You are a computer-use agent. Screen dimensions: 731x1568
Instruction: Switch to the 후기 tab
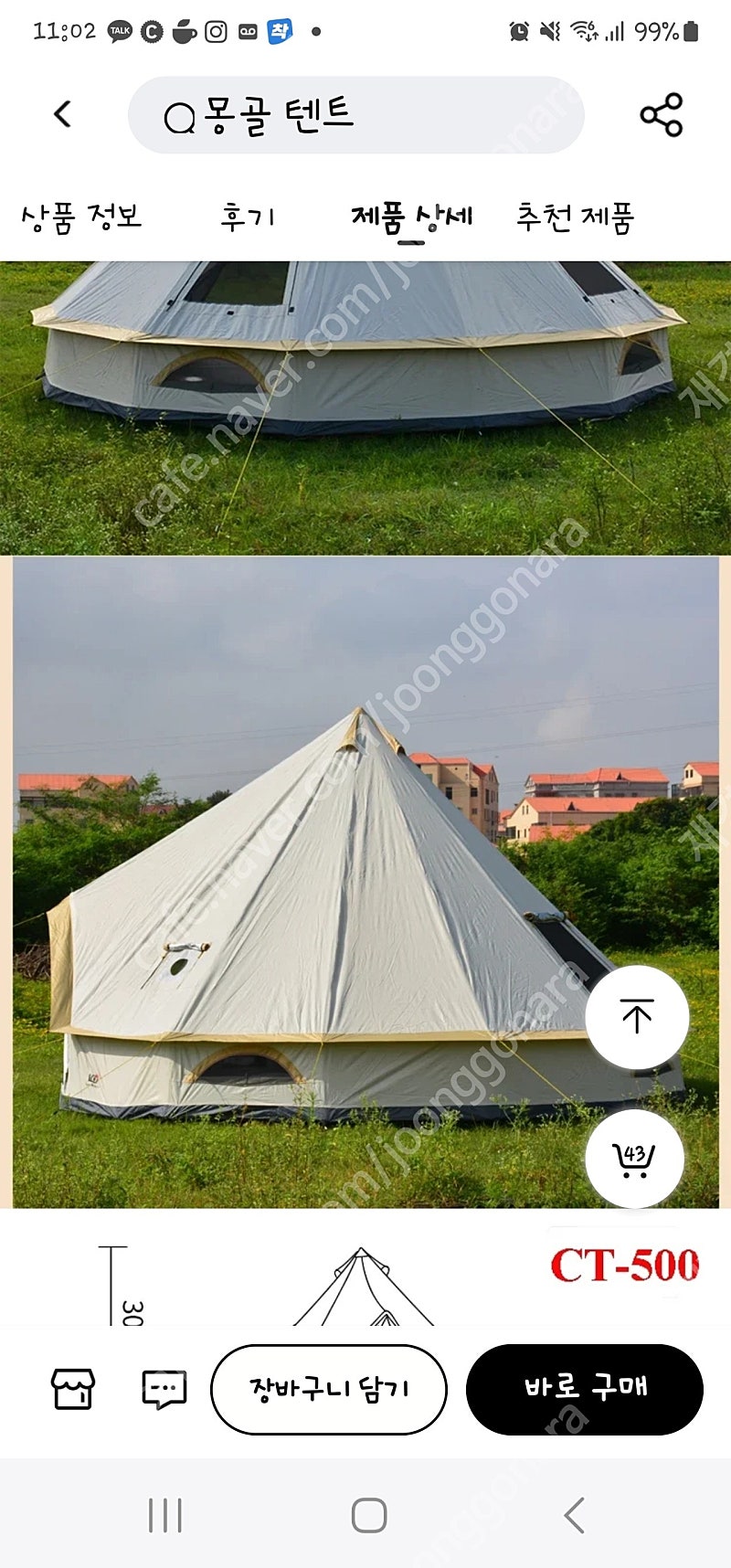[248, 217]
